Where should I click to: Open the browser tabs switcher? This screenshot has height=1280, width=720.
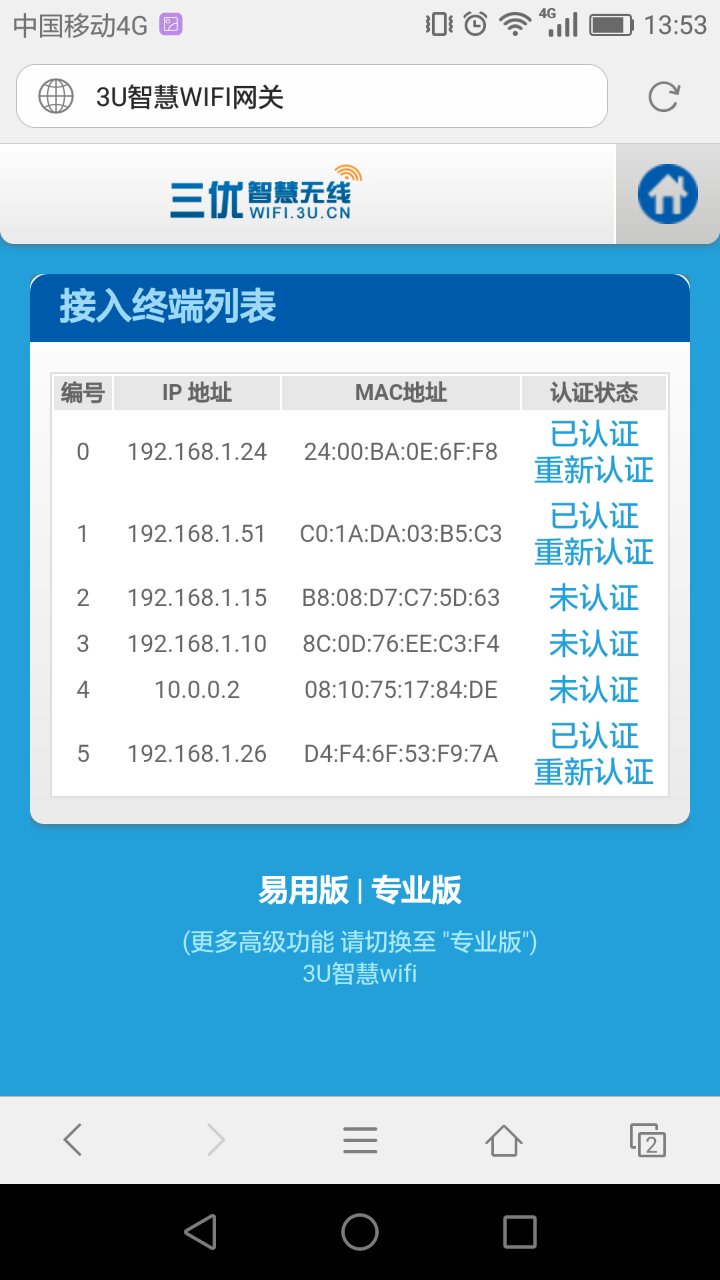click(648, 1140)
